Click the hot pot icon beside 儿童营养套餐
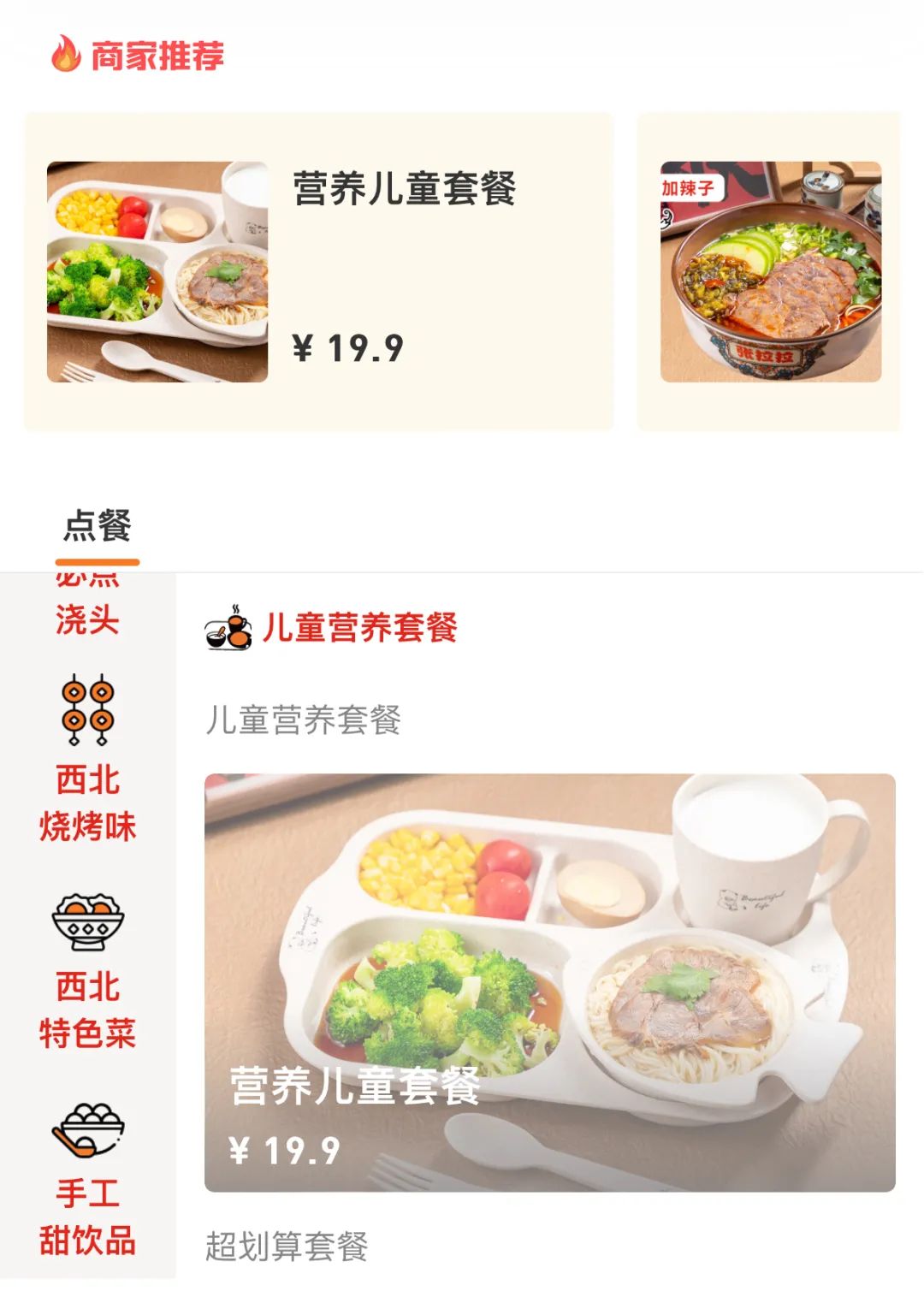 click(x=229, y=629)
